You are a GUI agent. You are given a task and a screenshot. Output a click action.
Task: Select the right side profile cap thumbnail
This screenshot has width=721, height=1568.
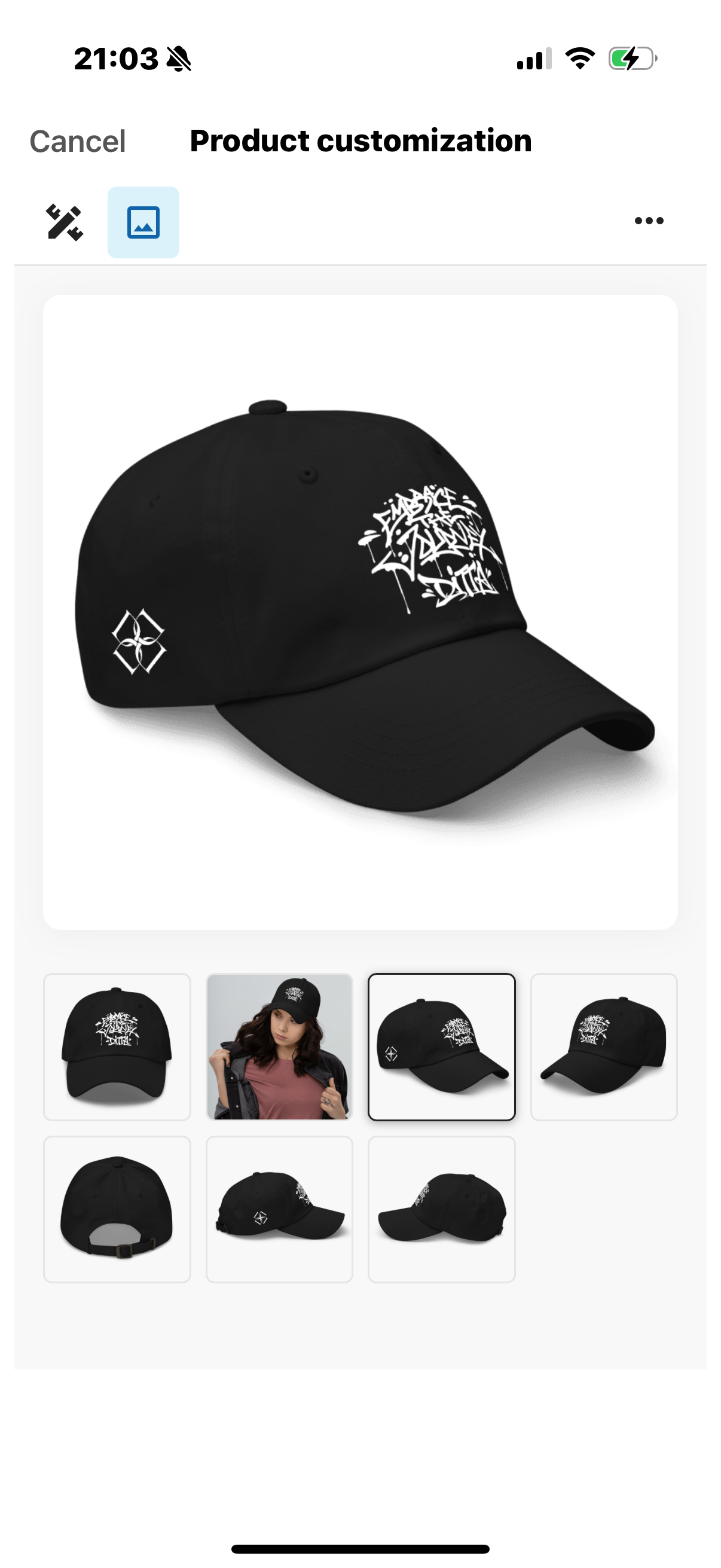[x=279, y=1209]
